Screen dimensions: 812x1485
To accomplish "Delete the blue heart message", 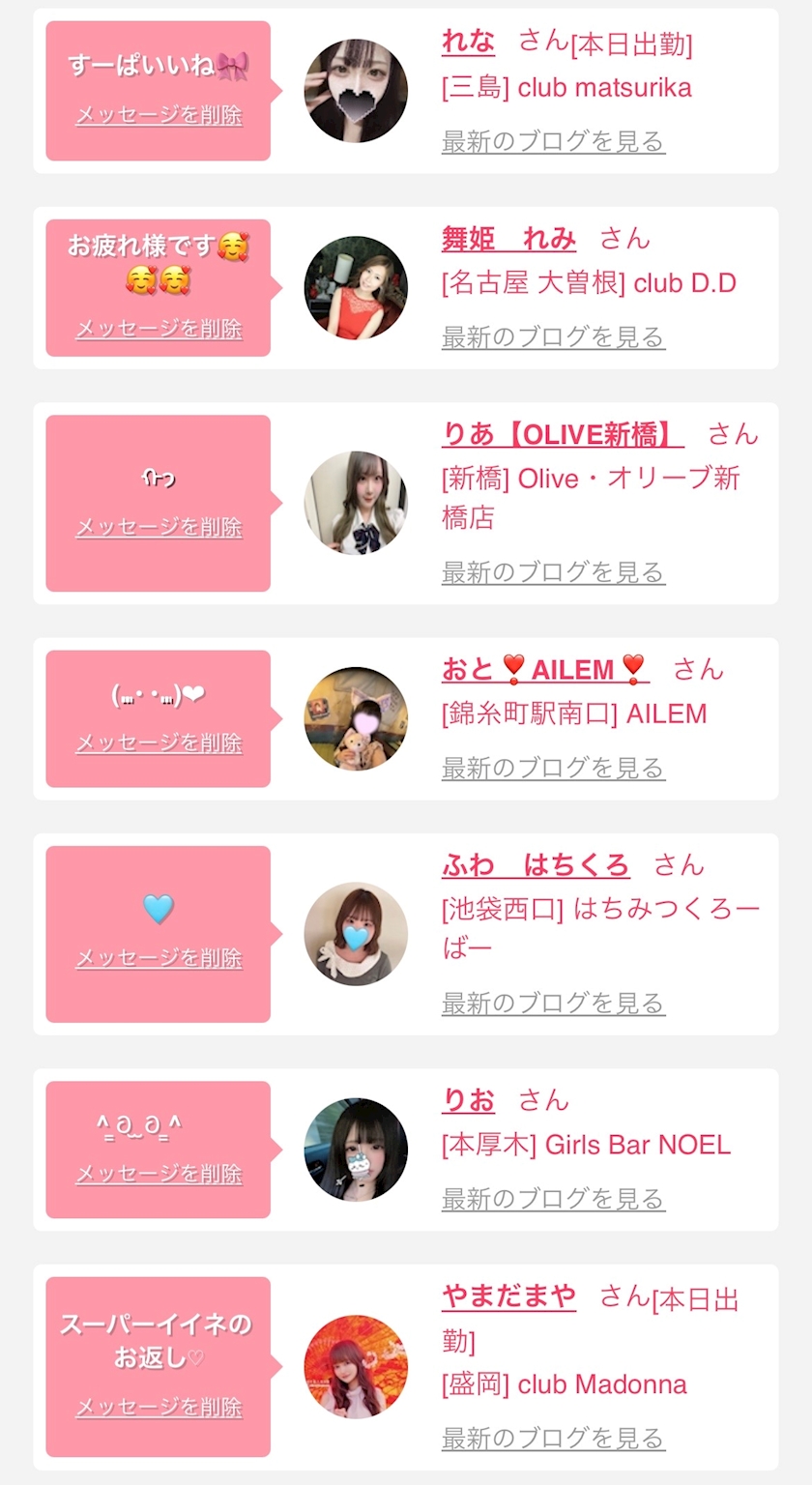I will click(159, 958).
